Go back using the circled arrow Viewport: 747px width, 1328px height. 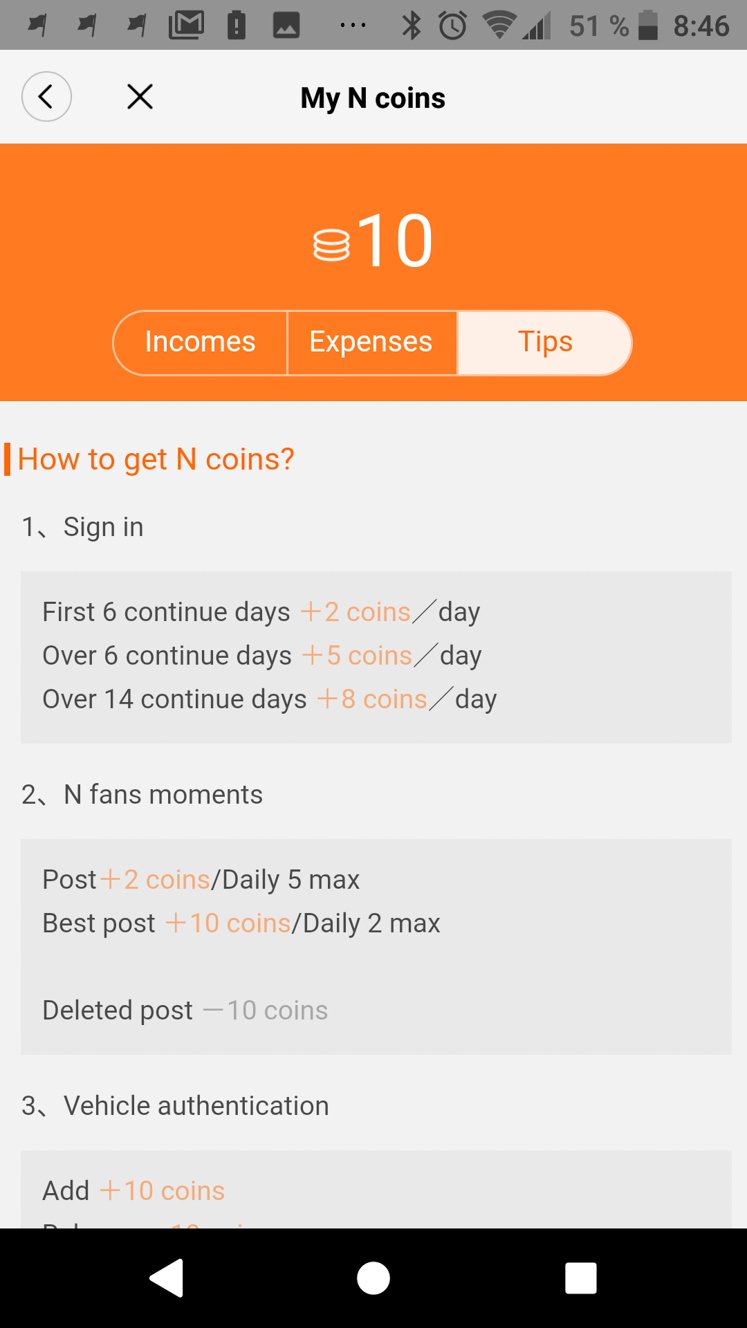(46, 97)
